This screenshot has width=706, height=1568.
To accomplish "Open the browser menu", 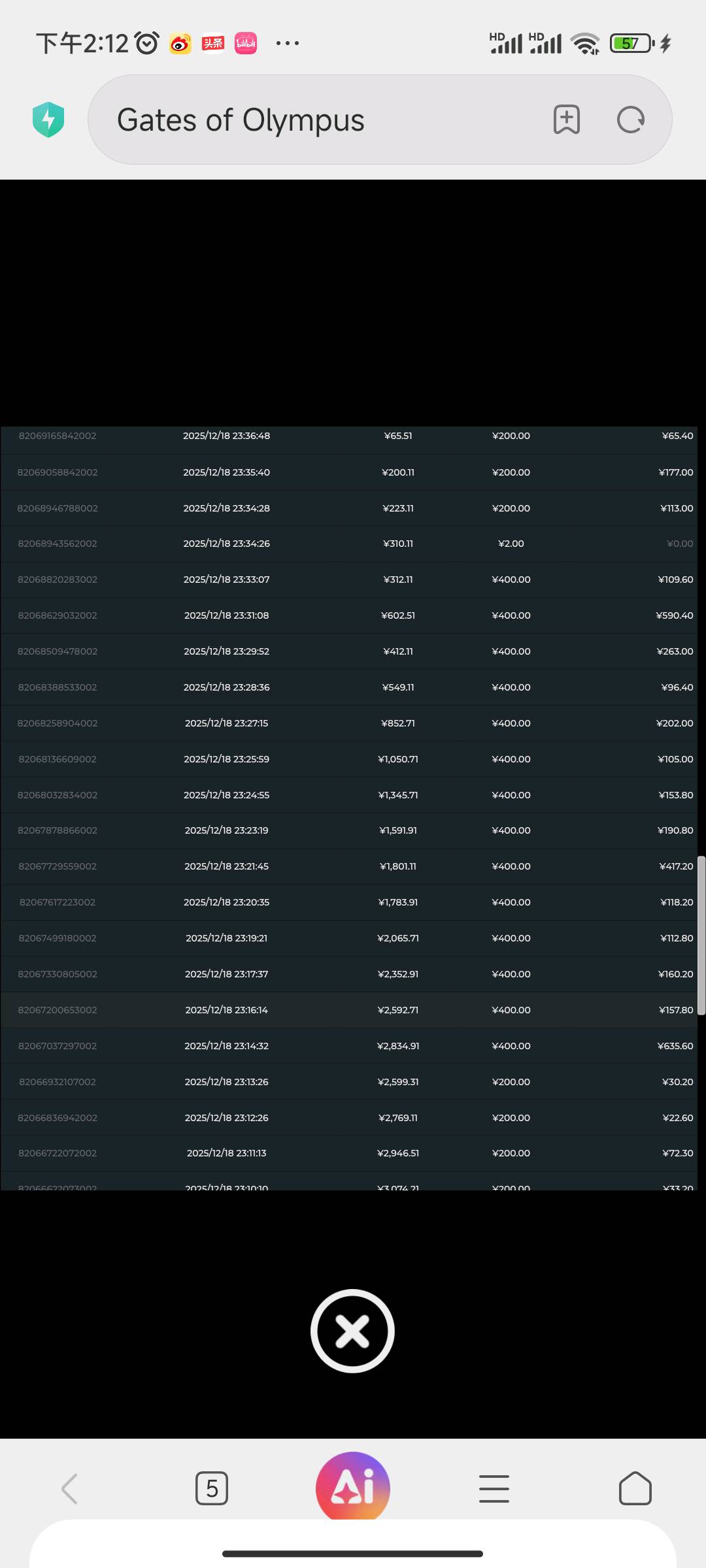I will [x=494, y=1488].
